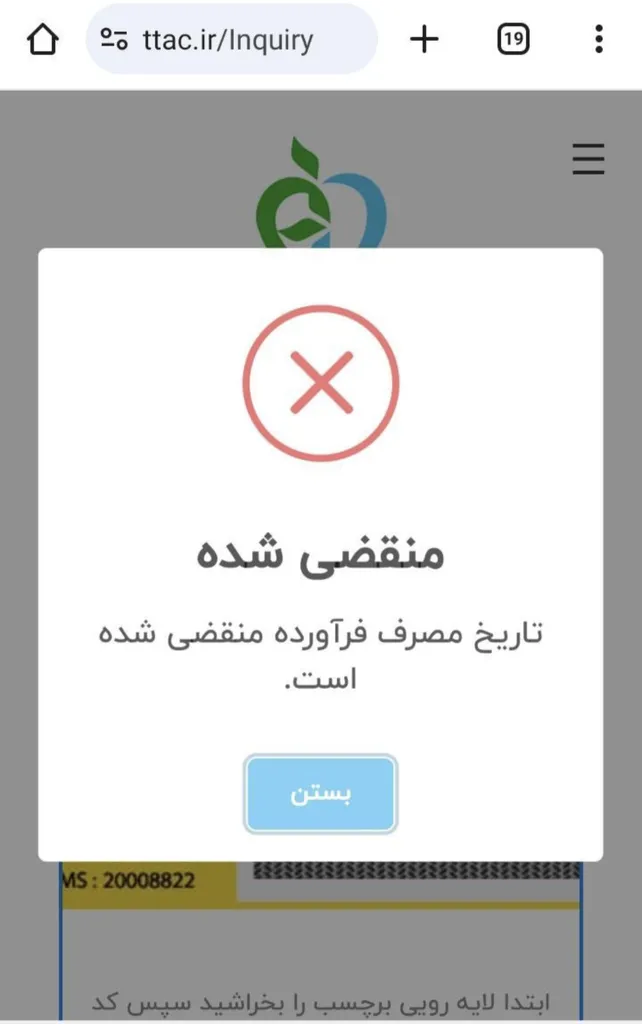Close the dialog with the بستن button
This screenshot has height=1024, width=642.
(321, 794)
